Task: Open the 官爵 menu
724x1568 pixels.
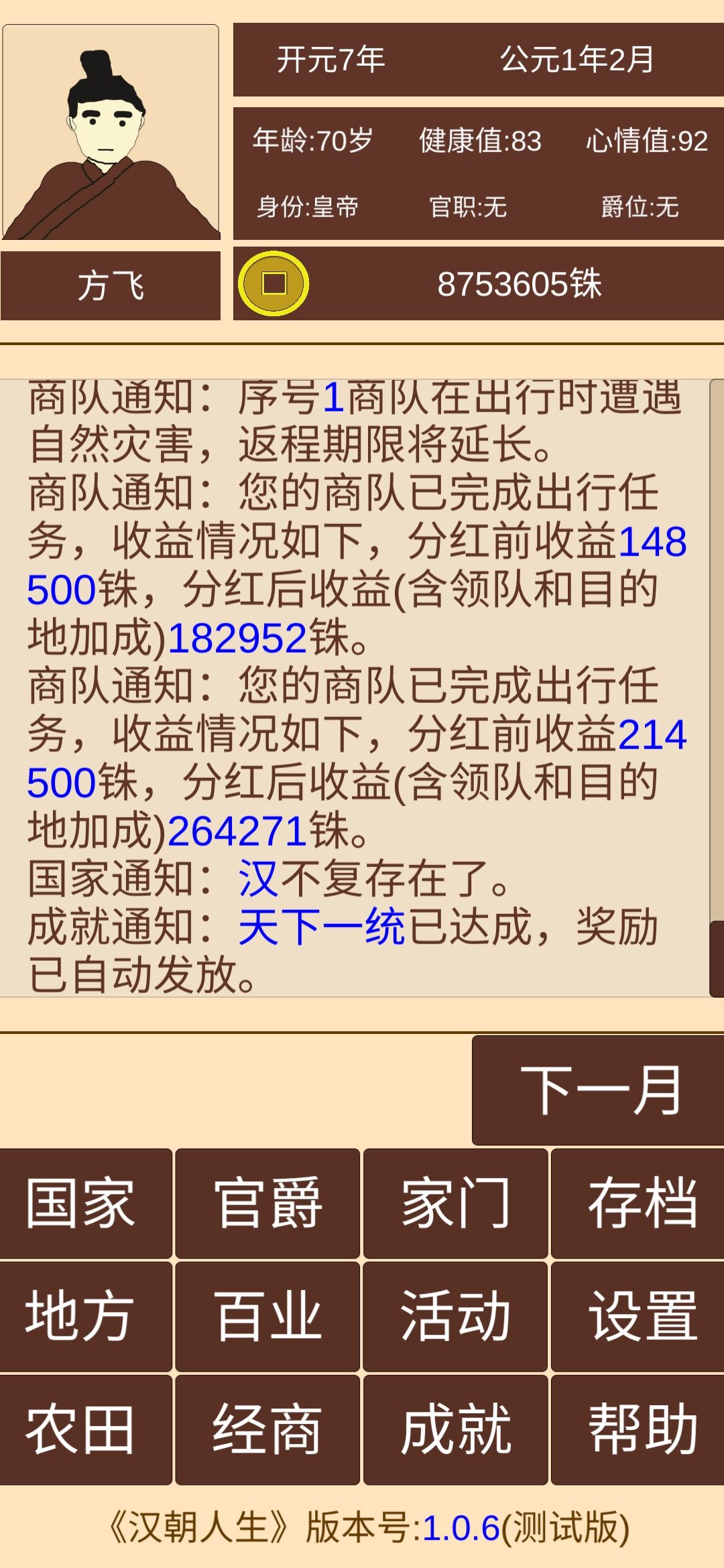Action: coord(267,1203)
